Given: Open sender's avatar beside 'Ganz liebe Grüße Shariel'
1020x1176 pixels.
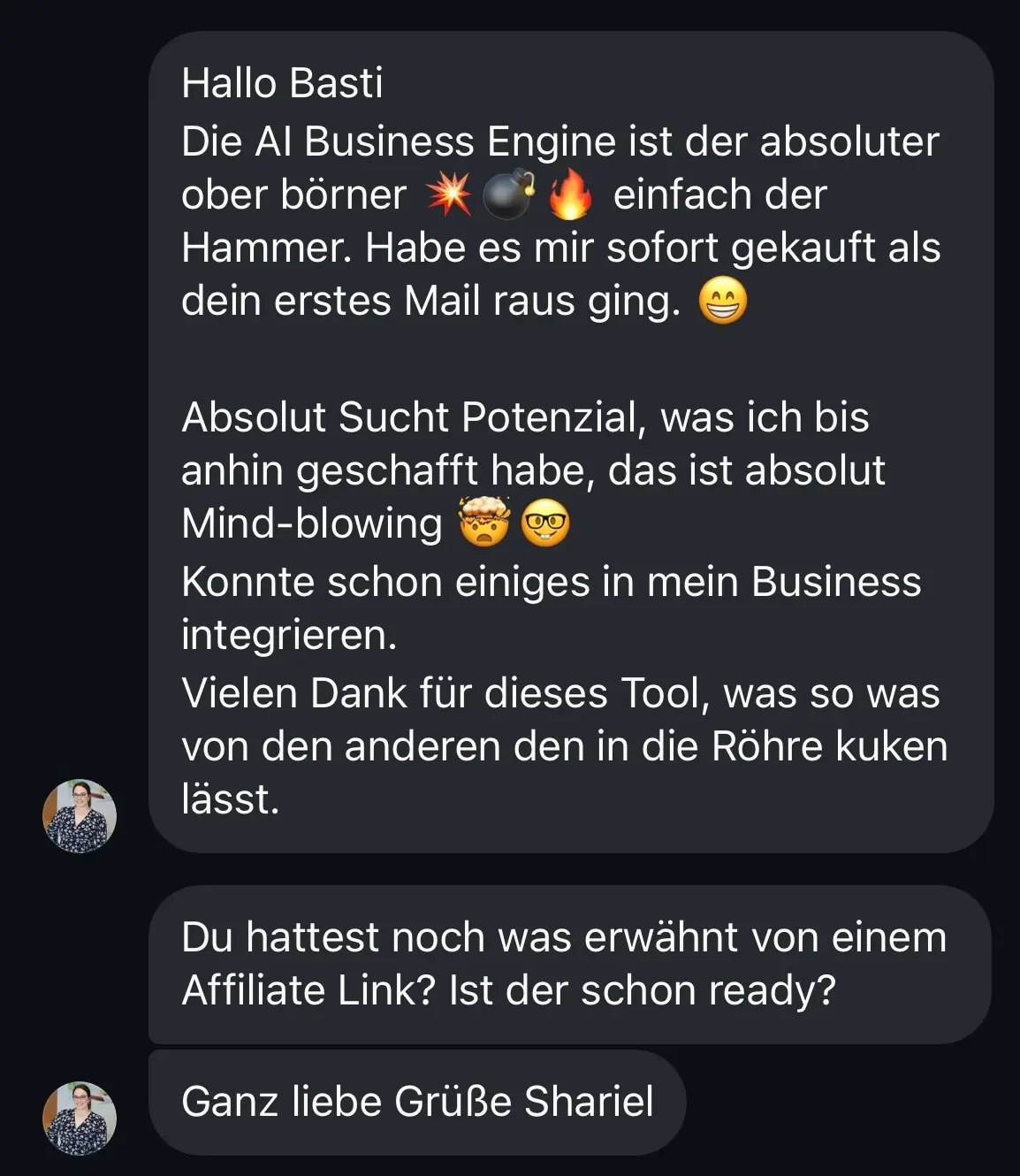Looking at the screenshot, I should 80,1119.
